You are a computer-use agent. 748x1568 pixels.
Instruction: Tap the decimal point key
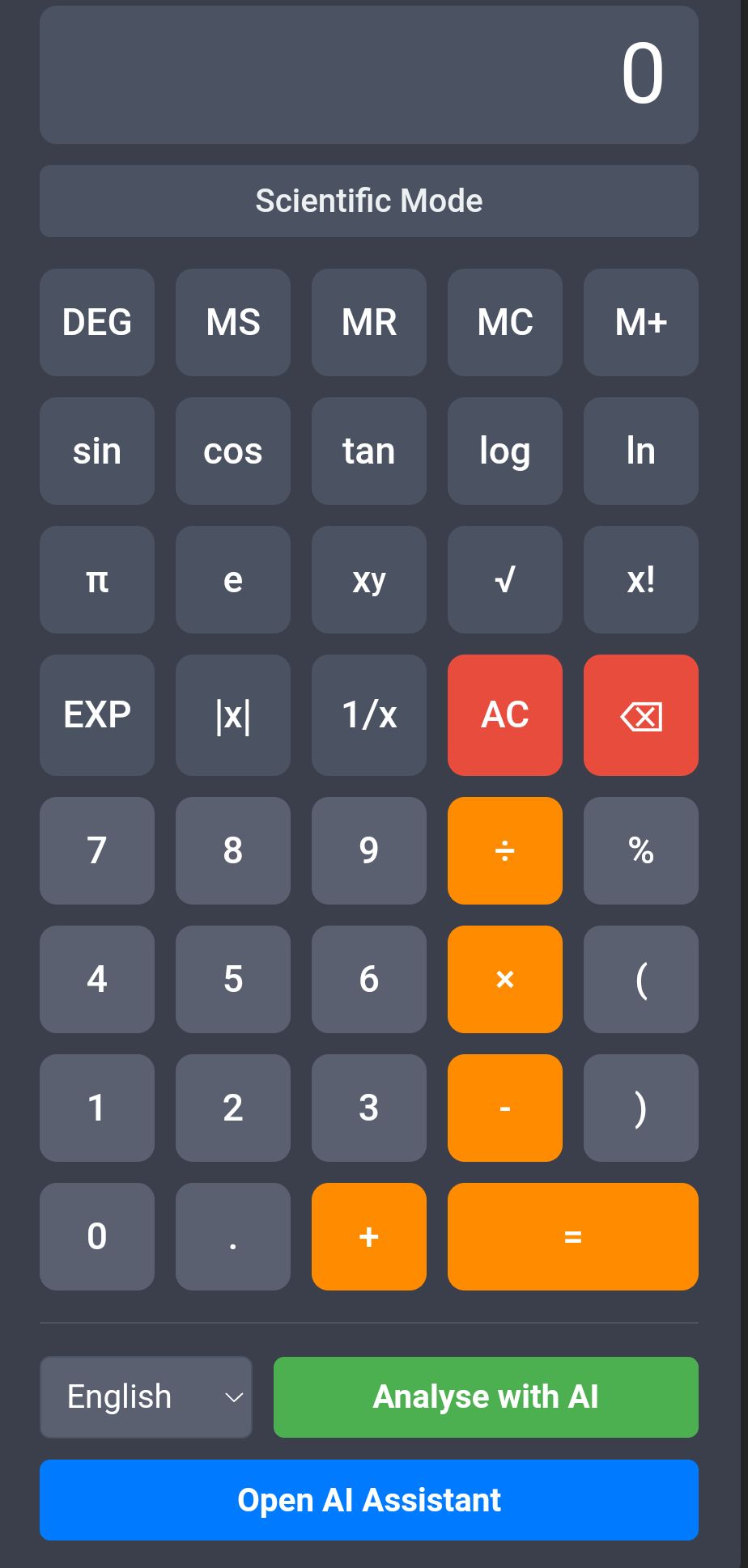(232, 1236)
